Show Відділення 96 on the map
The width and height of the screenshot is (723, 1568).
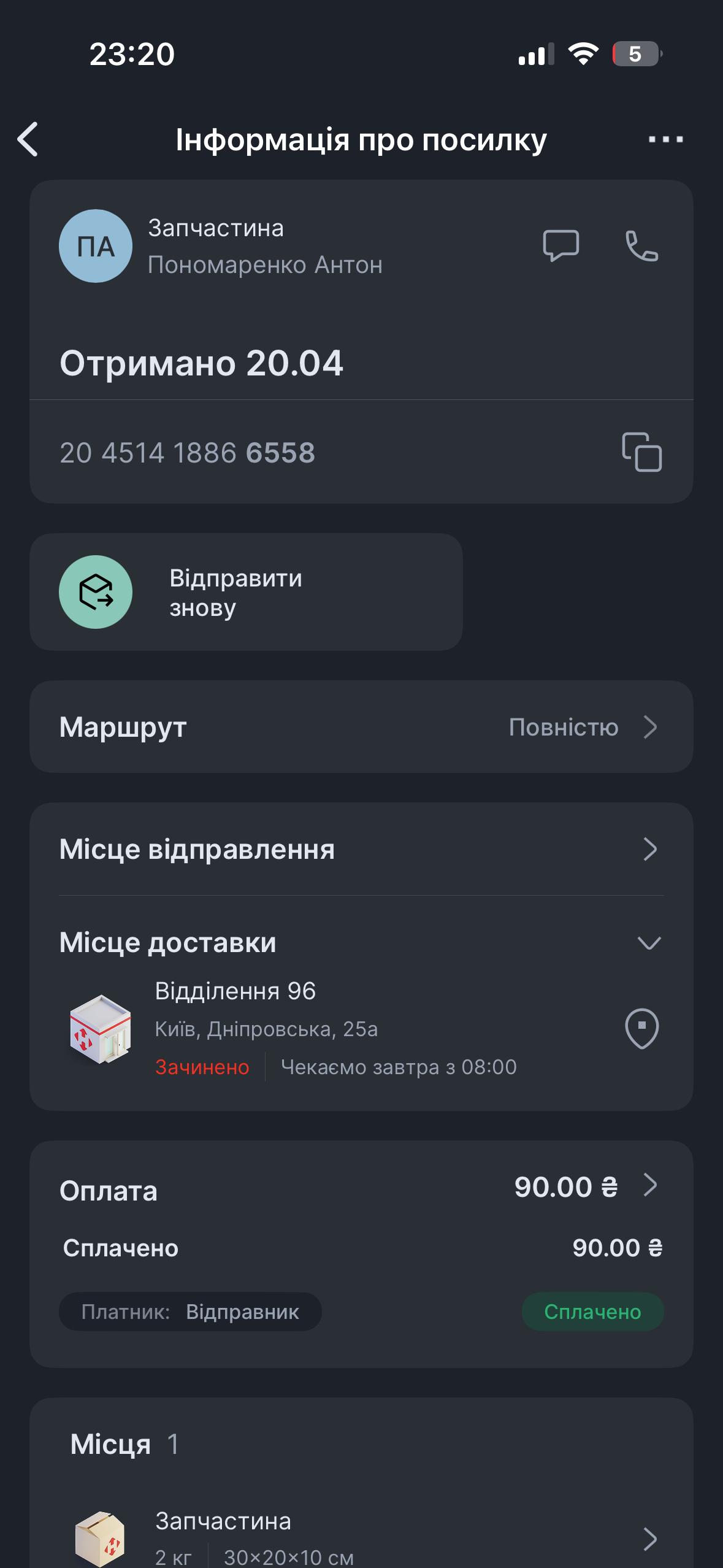coord(641,1029)
